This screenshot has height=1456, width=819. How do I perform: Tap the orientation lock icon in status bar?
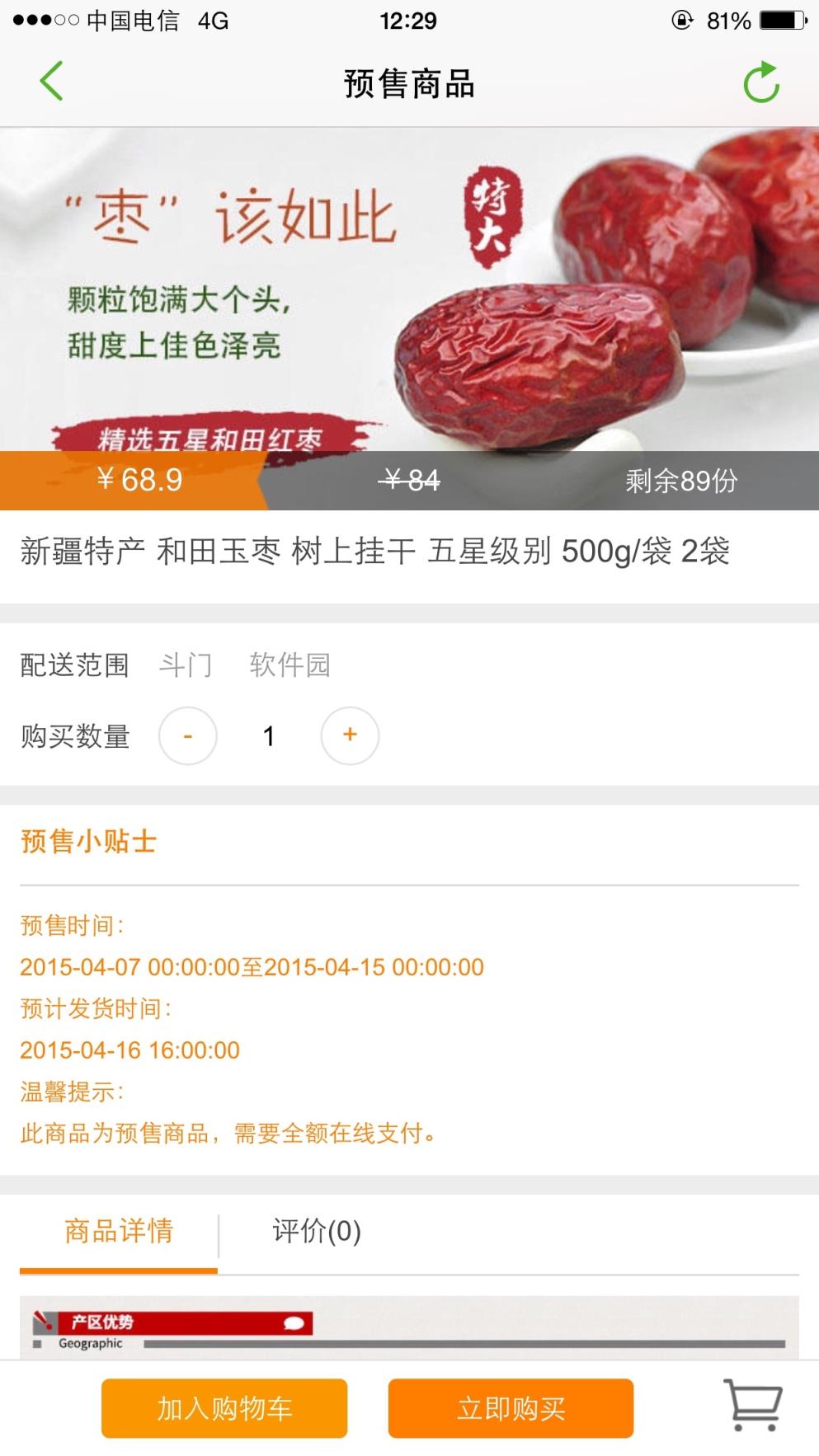point(683,21)
